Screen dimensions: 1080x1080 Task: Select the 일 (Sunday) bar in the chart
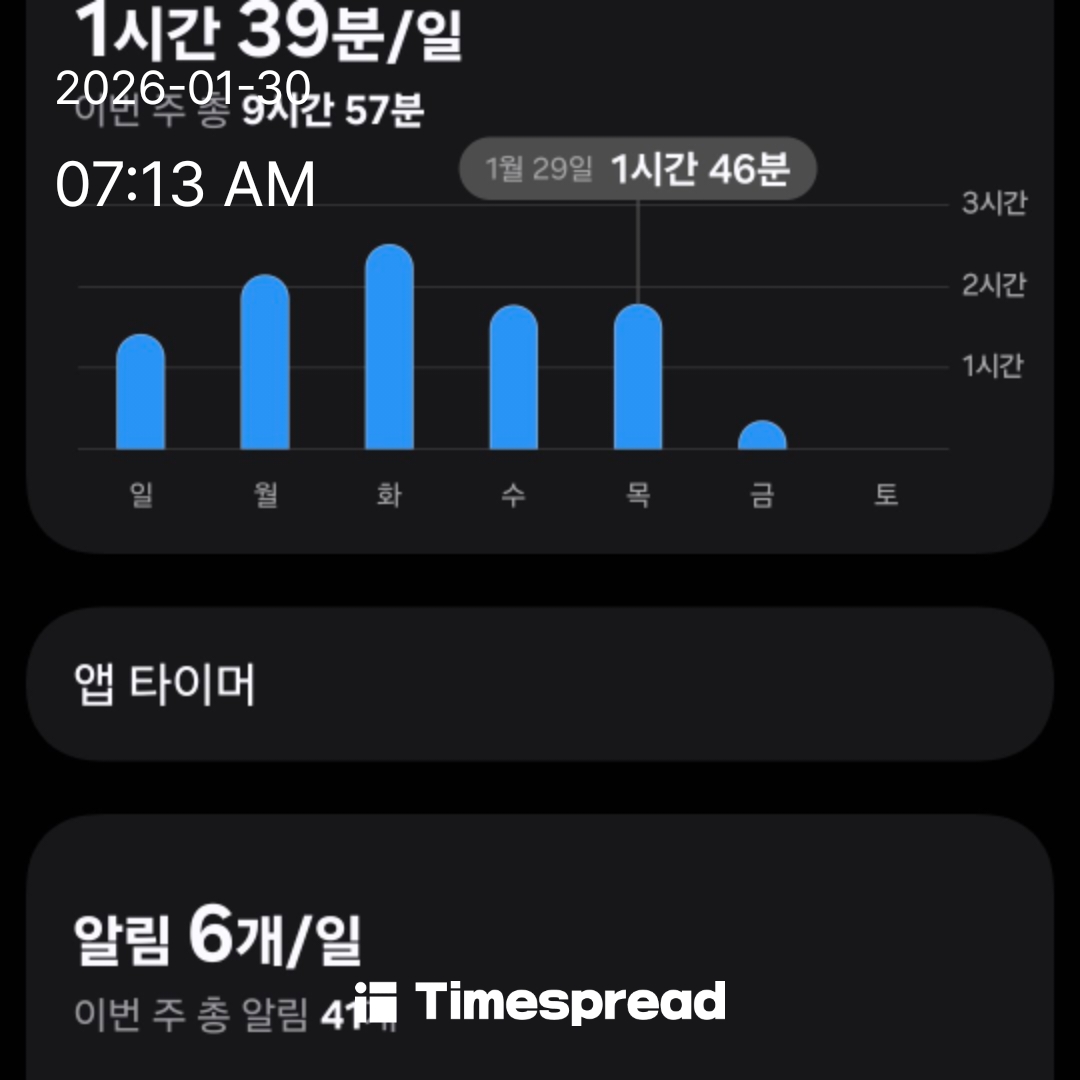click(141, 393)
